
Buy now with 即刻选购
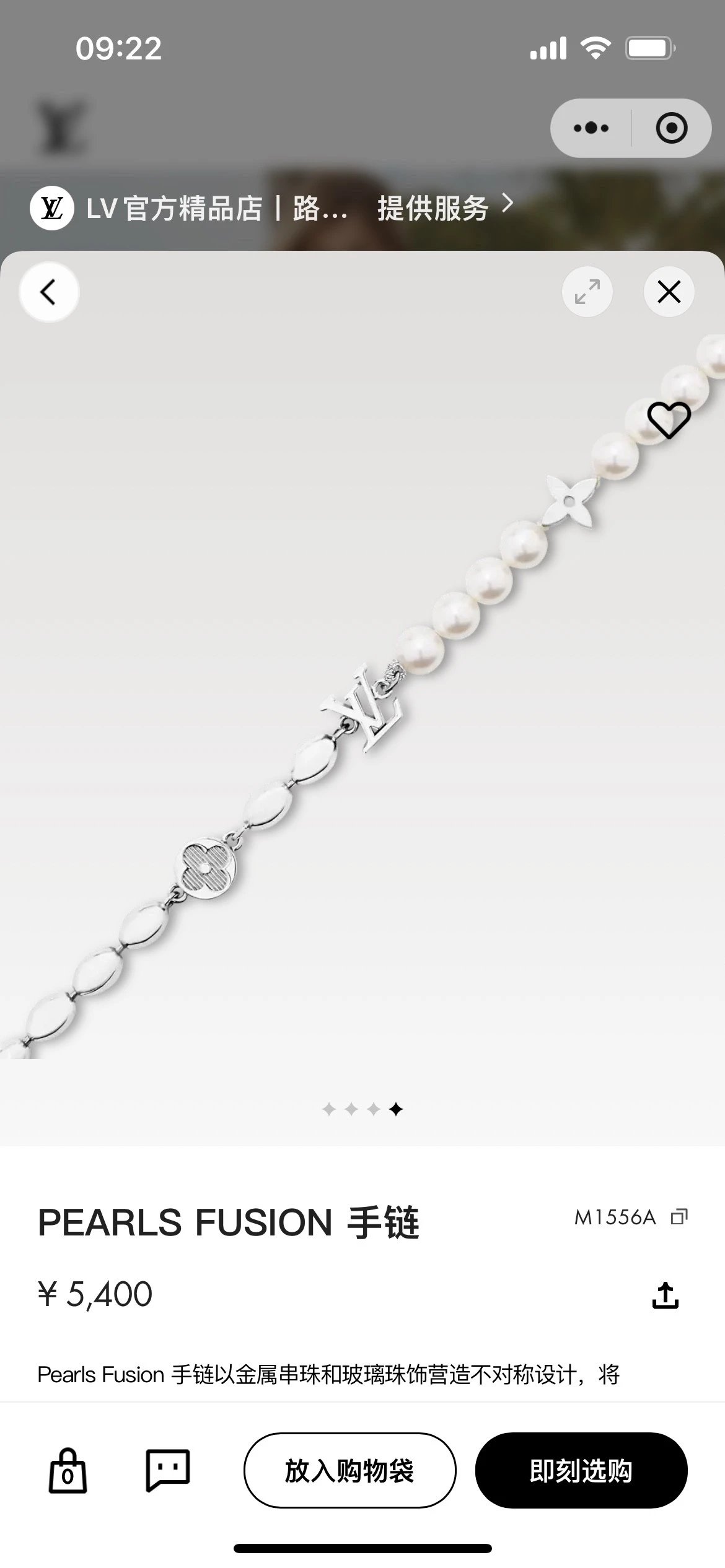tap(581, 1470)
